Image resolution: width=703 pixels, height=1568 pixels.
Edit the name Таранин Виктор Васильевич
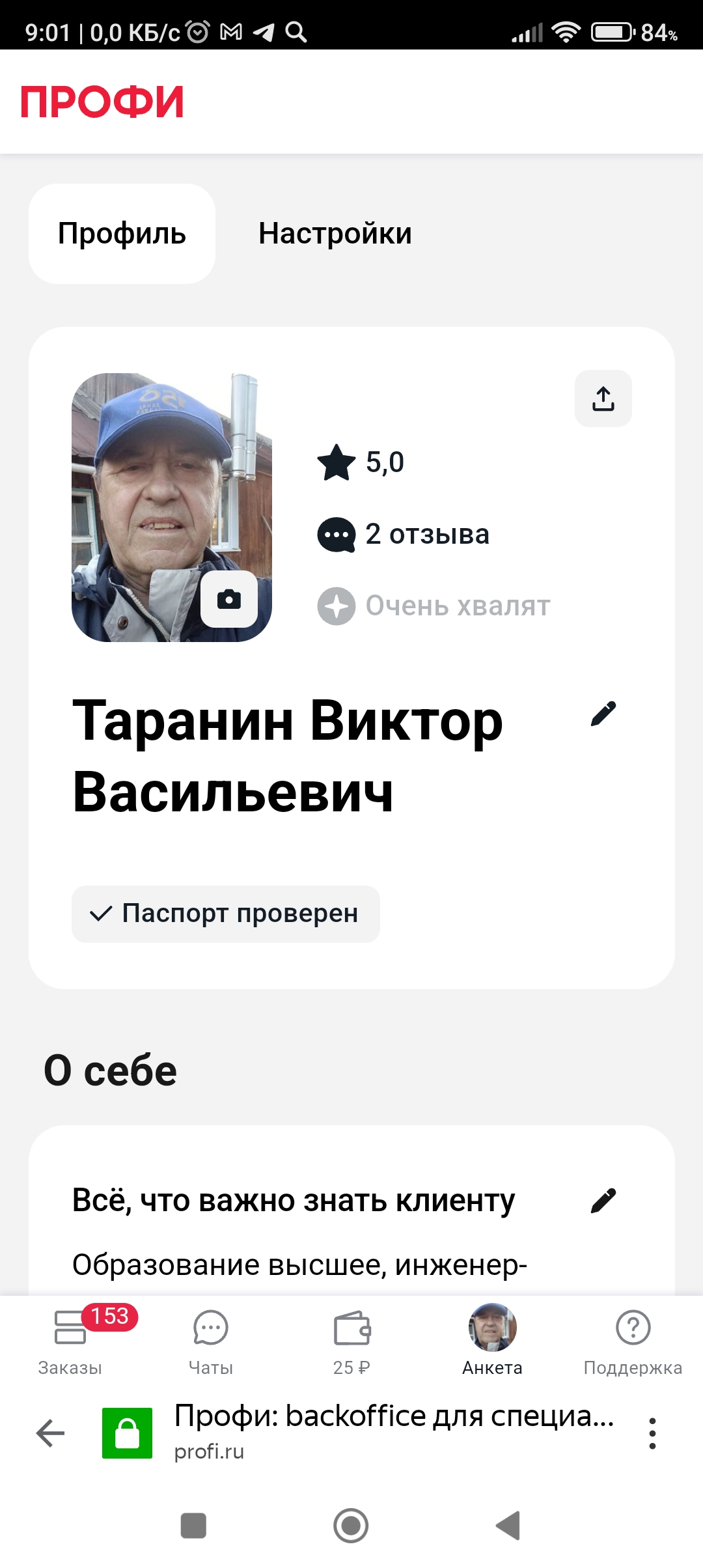603,714
